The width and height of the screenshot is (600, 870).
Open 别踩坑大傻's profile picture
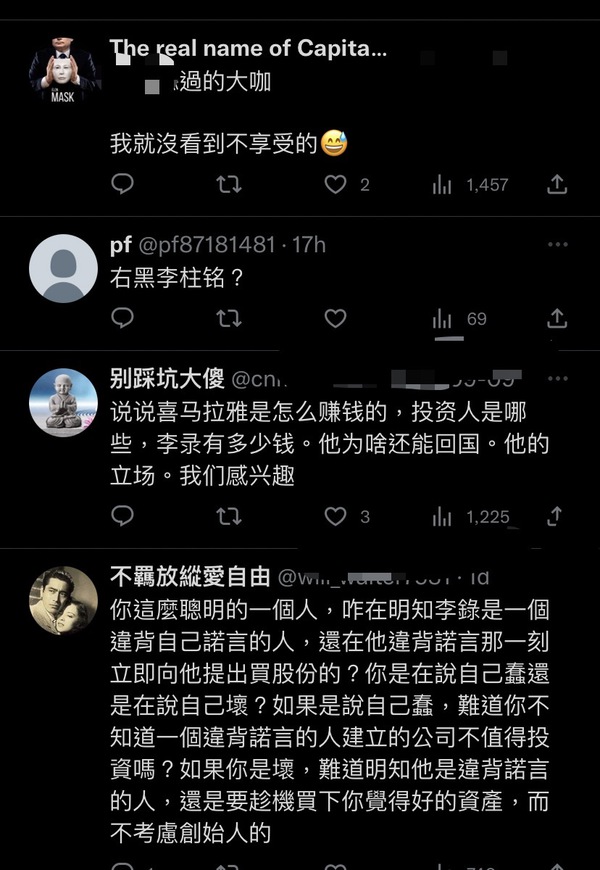[64, 403]
